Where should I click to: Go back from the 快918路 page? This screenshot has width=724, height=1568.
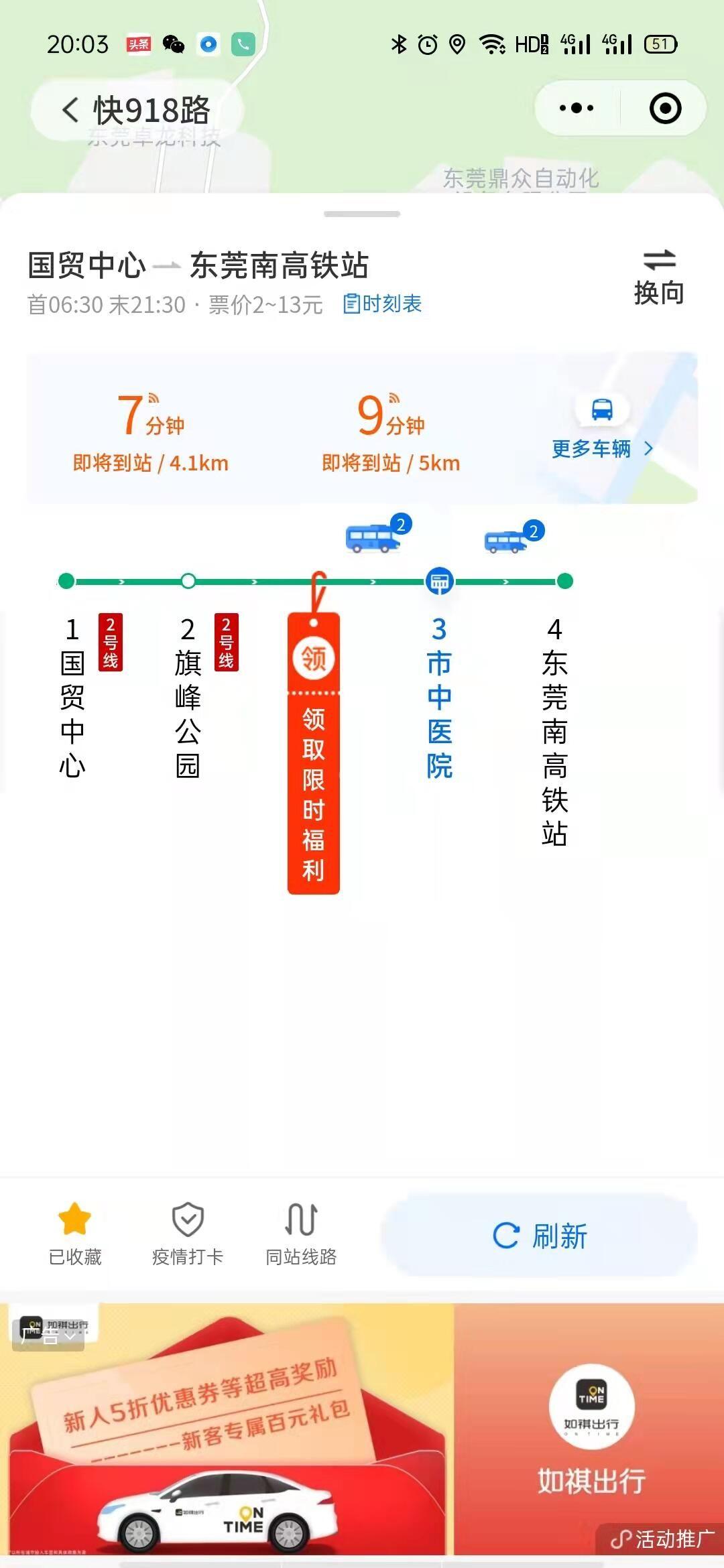pyautogui.click(x=70, y=109)
